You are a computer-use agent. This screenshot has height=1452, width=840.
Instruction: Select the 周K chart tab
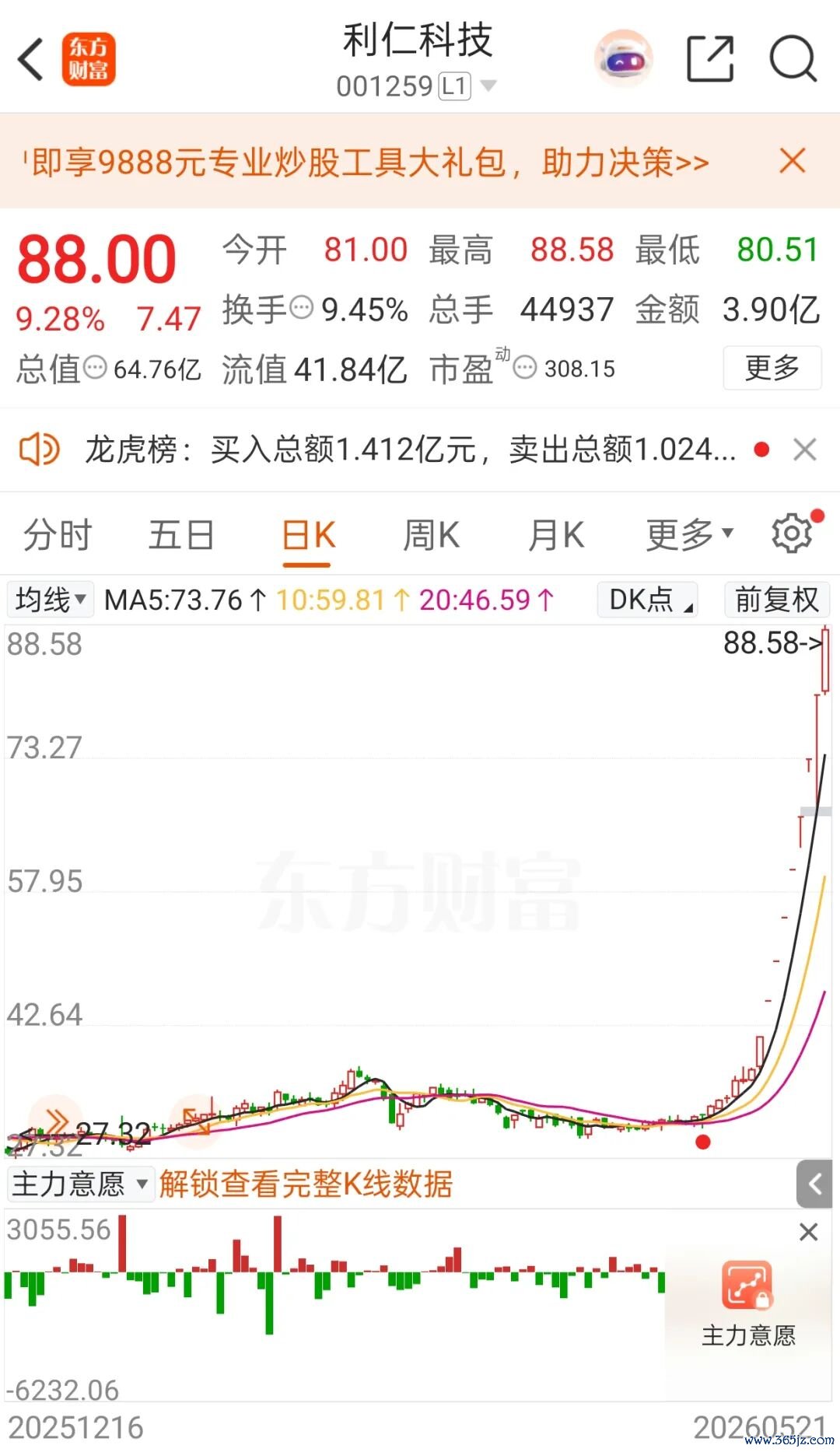[x=431, y=536]
